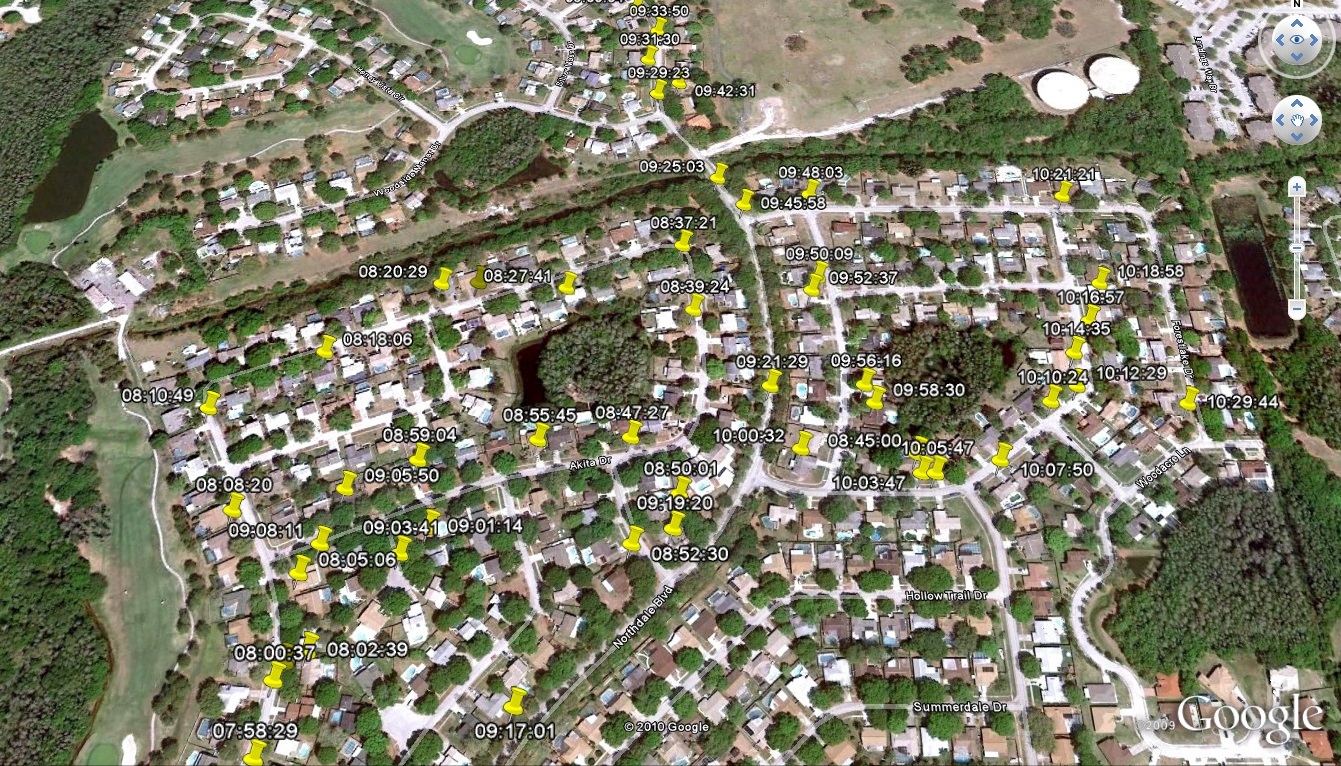Zoom out with the minus button
Screen dimensions: 1341x766
[x=1296, y=310]
